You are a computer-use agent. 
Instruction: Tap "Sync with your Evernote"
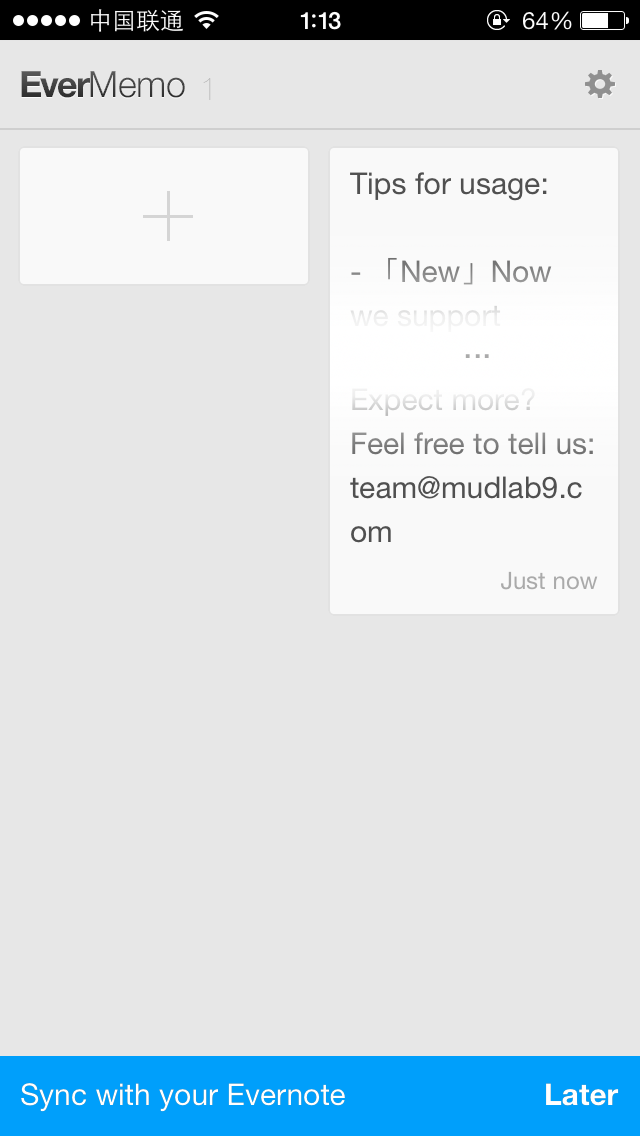183,1095
